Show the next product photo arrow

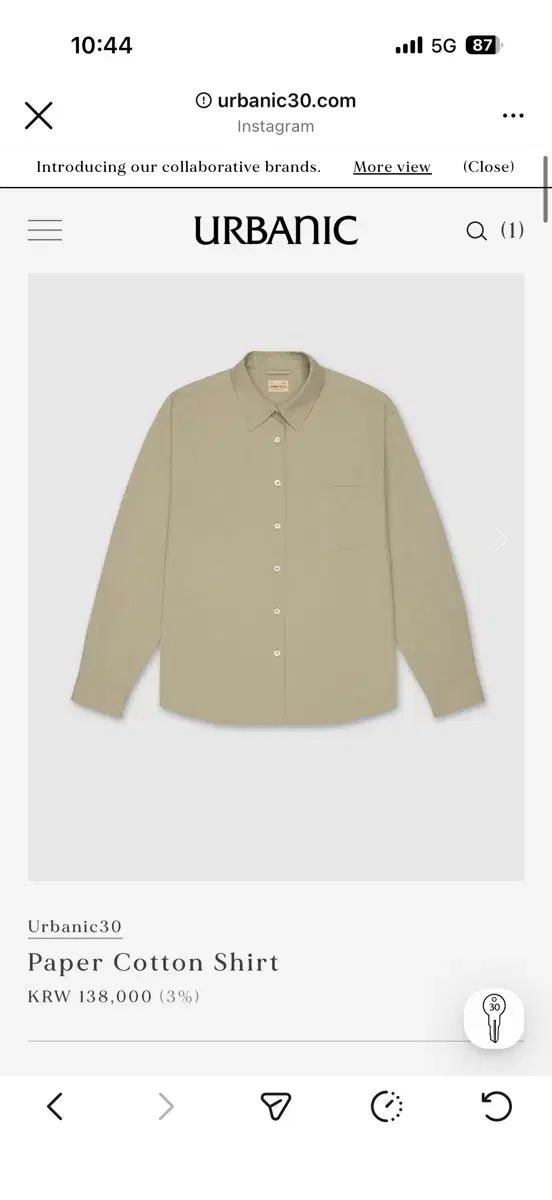[501, 541]
